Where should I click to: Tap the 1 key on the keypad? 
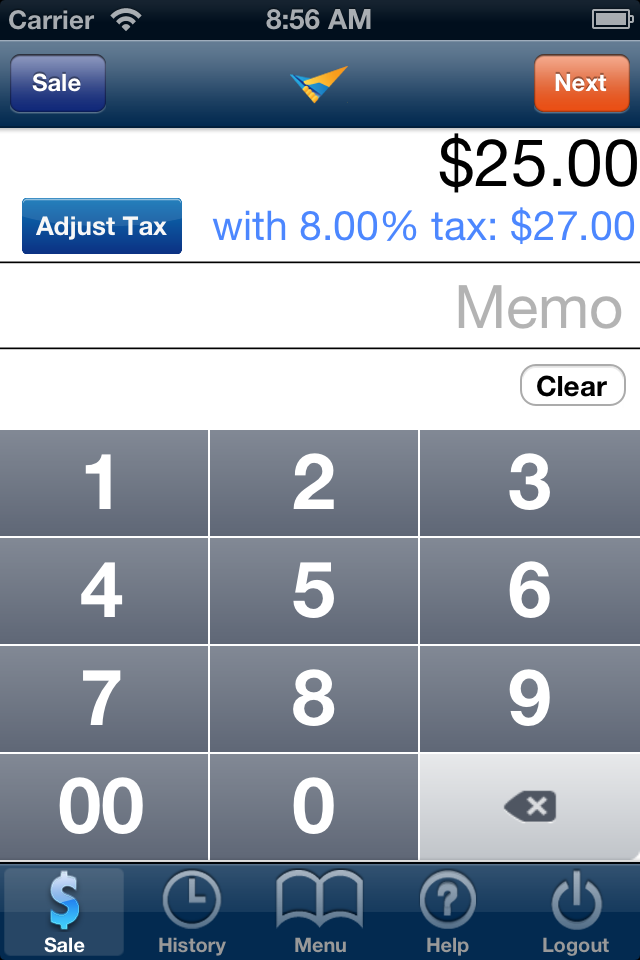tap(104, 484)
